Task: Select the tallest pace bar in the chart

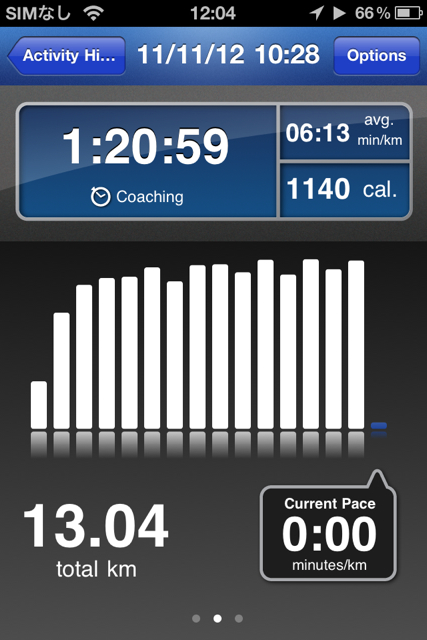Action: tap(311, 344)
